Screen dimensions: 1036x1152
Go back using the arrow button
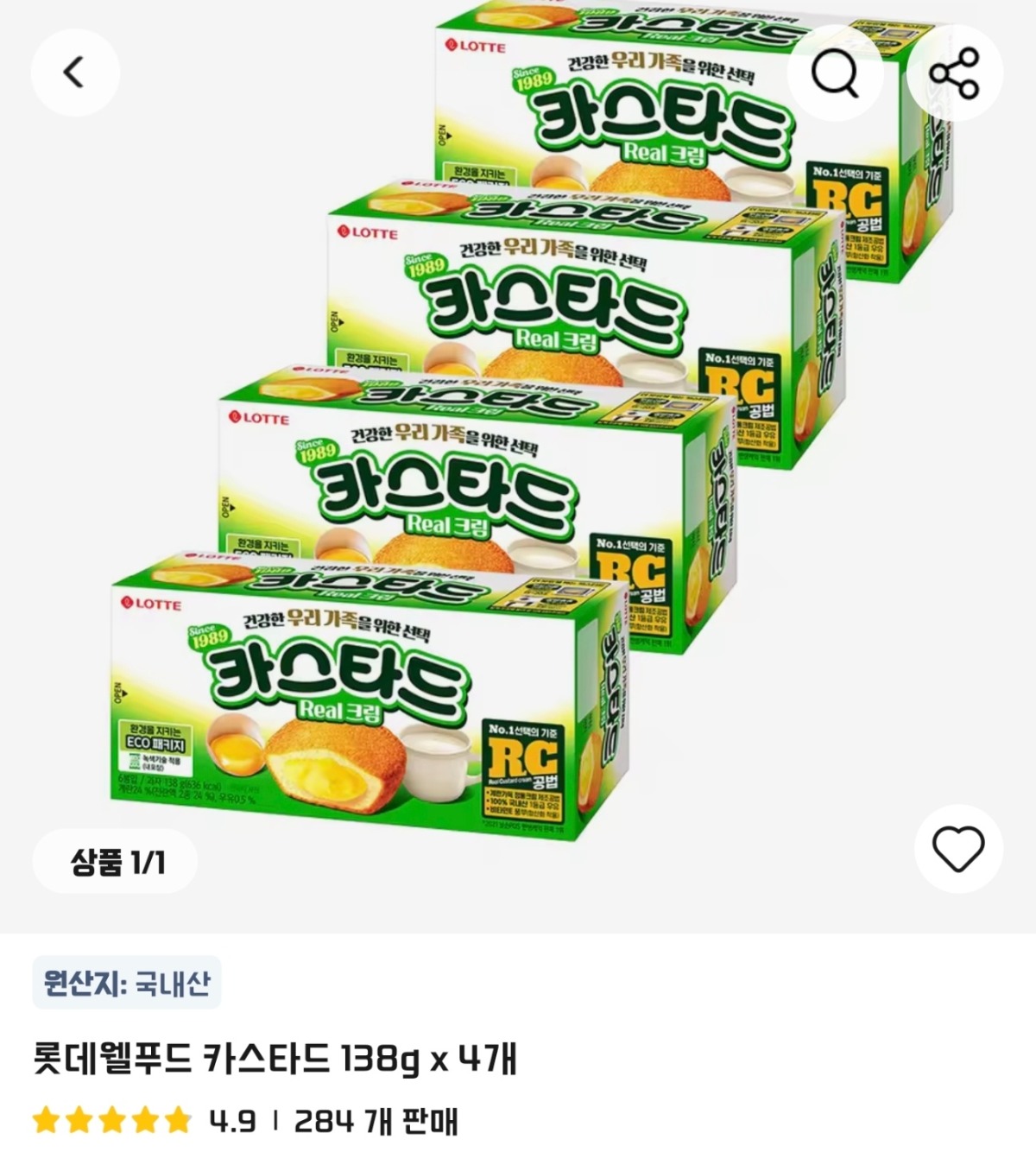(75, 72)
